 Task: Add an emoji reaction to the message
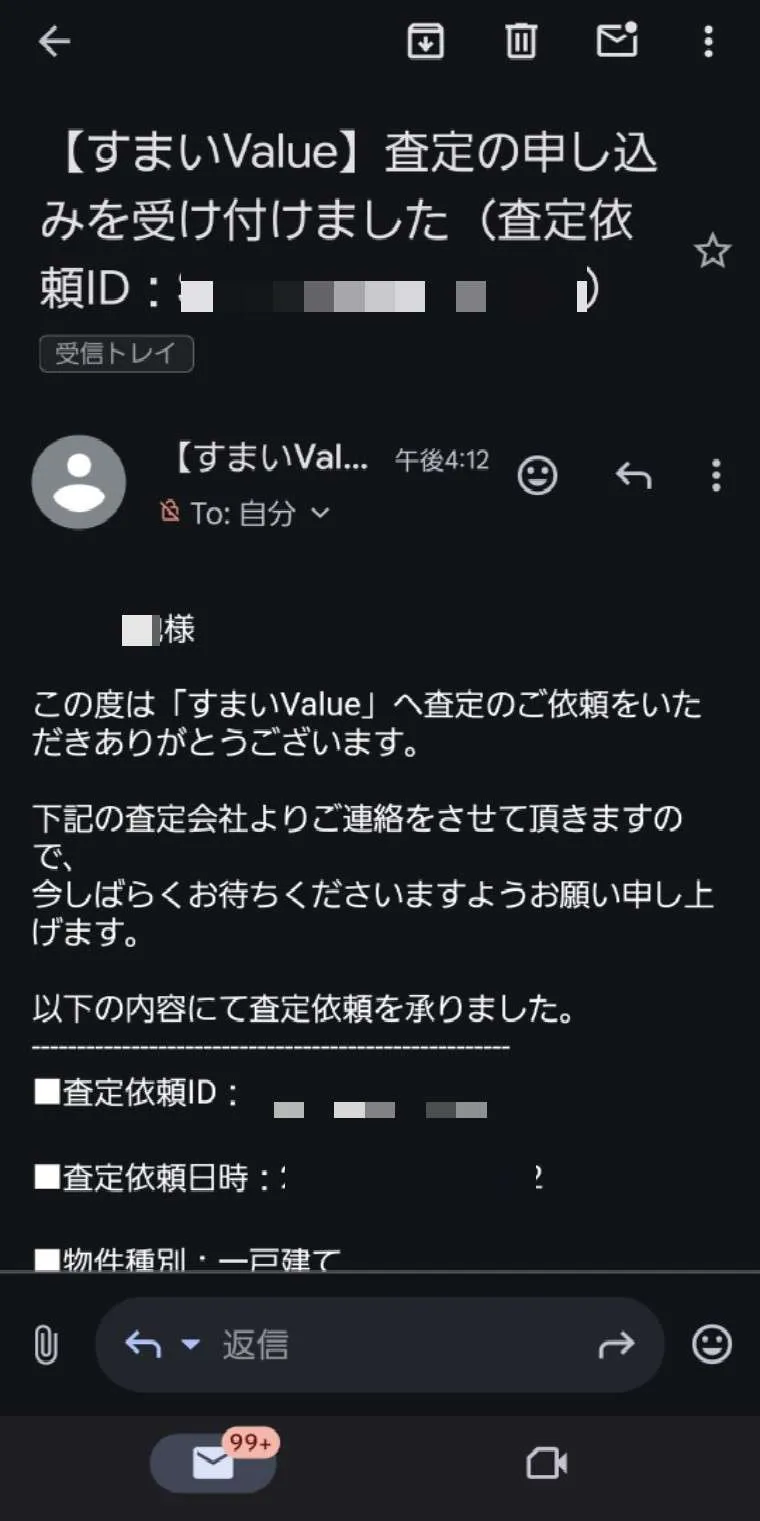click(x=537, y=476)
